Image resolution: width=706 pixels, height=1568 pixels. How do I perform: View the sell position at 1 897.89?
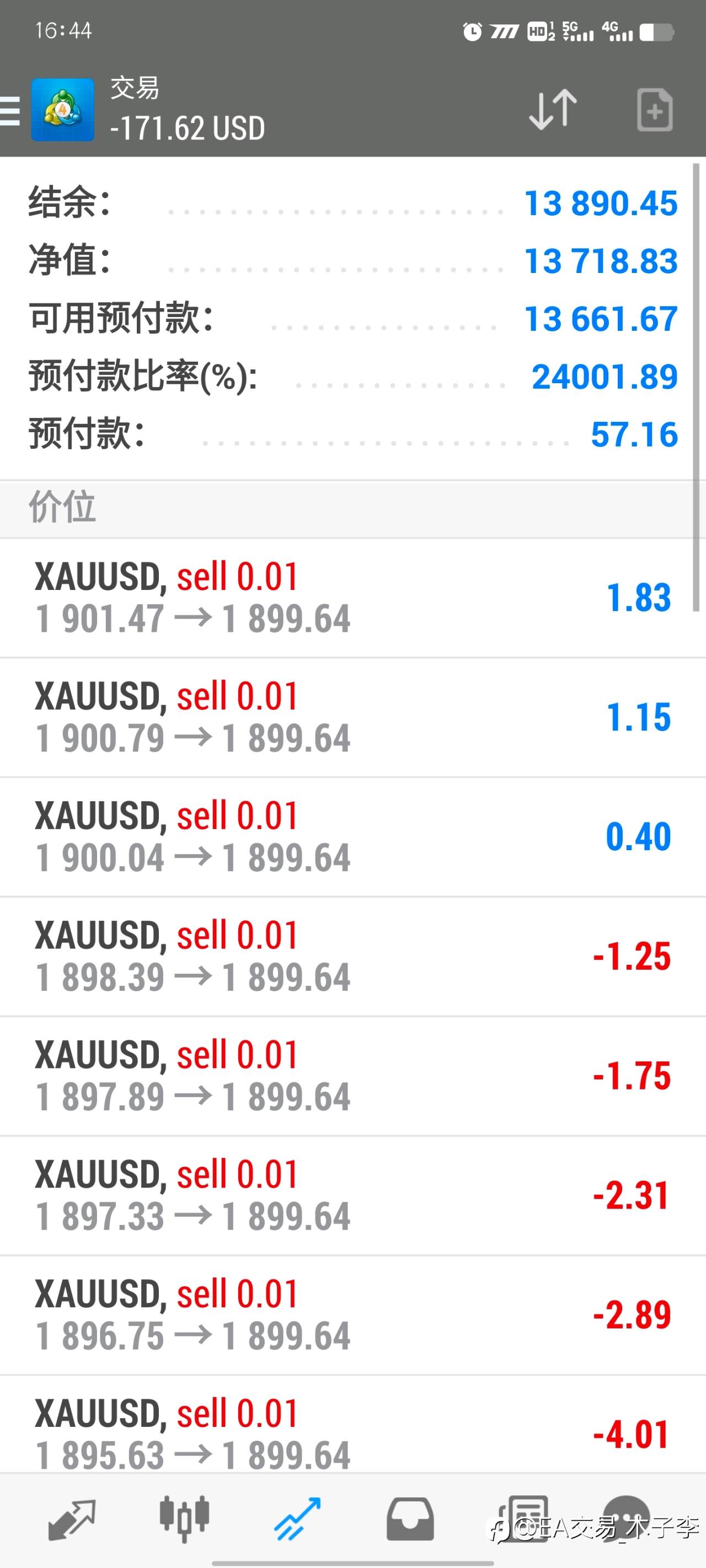[352, 1076]
